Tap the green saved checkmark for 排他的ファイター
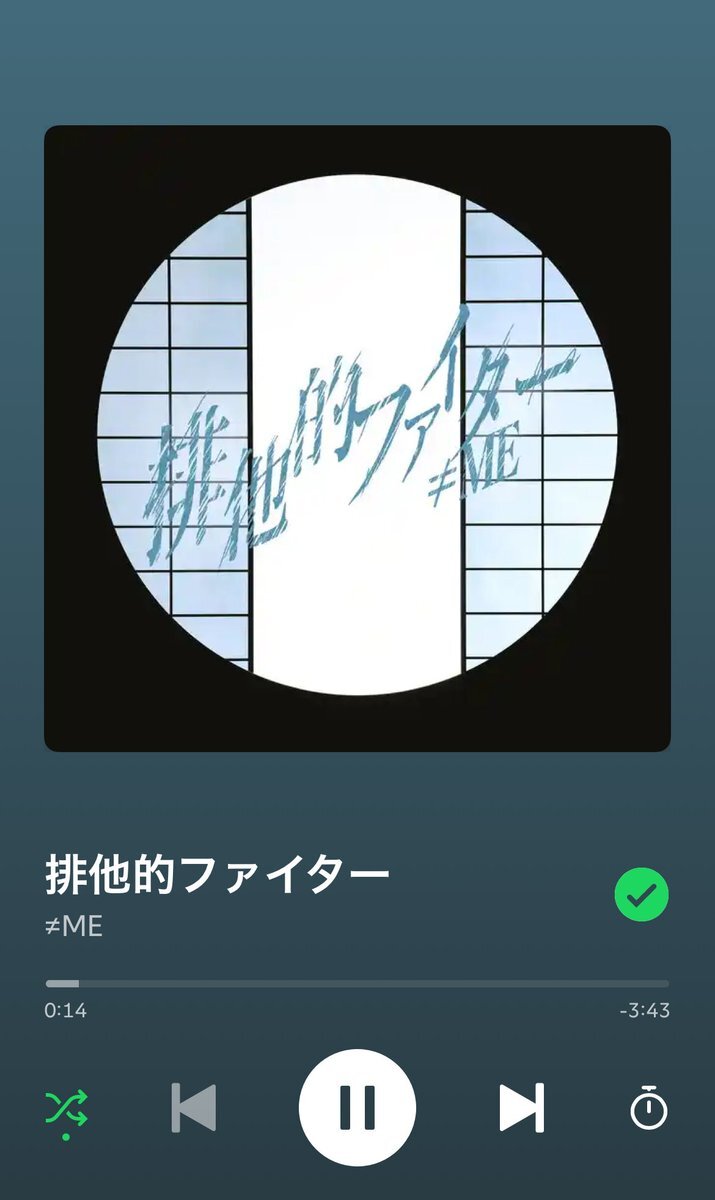 point(641,894)
